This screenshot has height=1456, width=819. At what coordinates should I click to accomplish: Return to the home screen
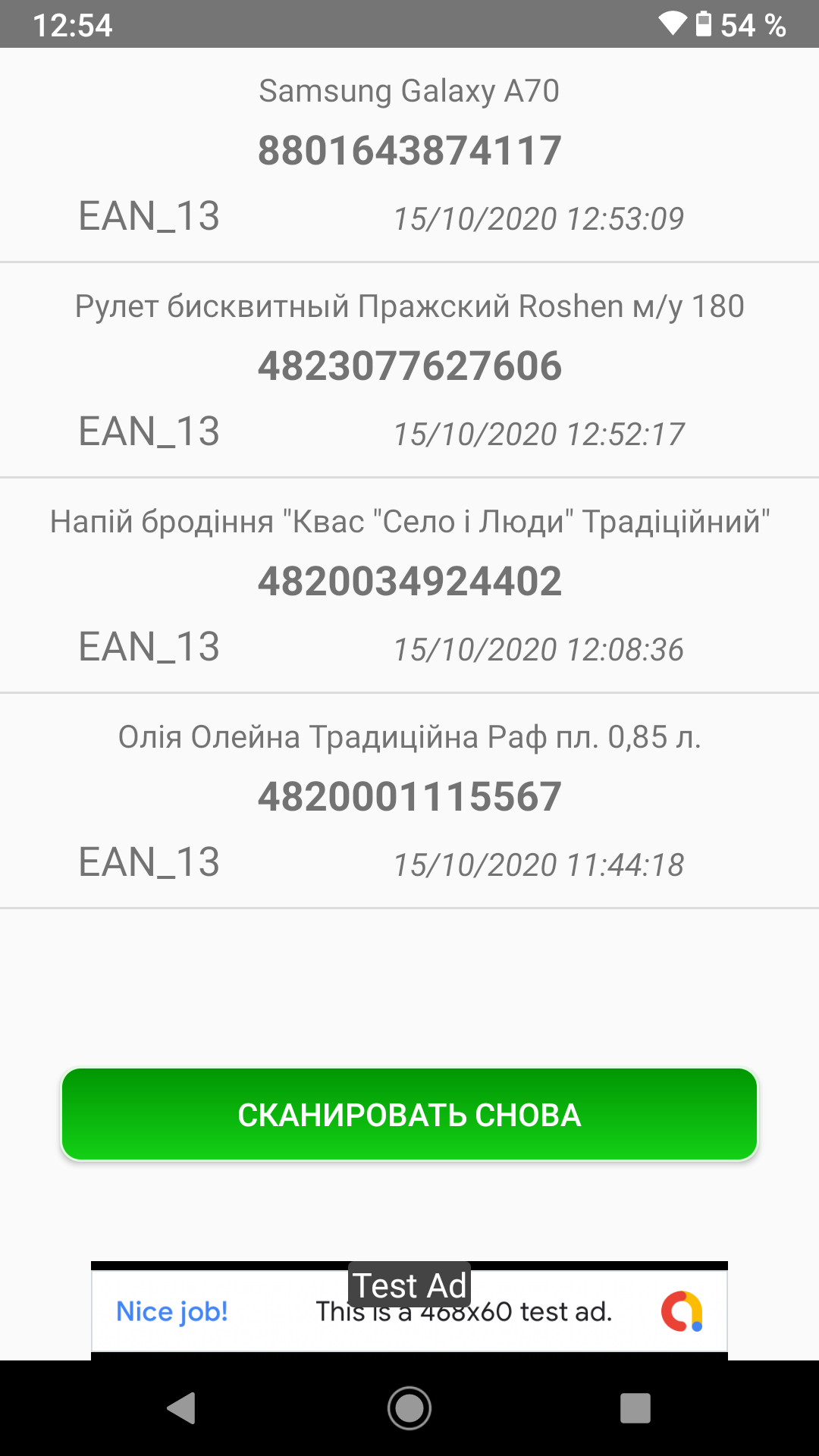[409, 1408]
